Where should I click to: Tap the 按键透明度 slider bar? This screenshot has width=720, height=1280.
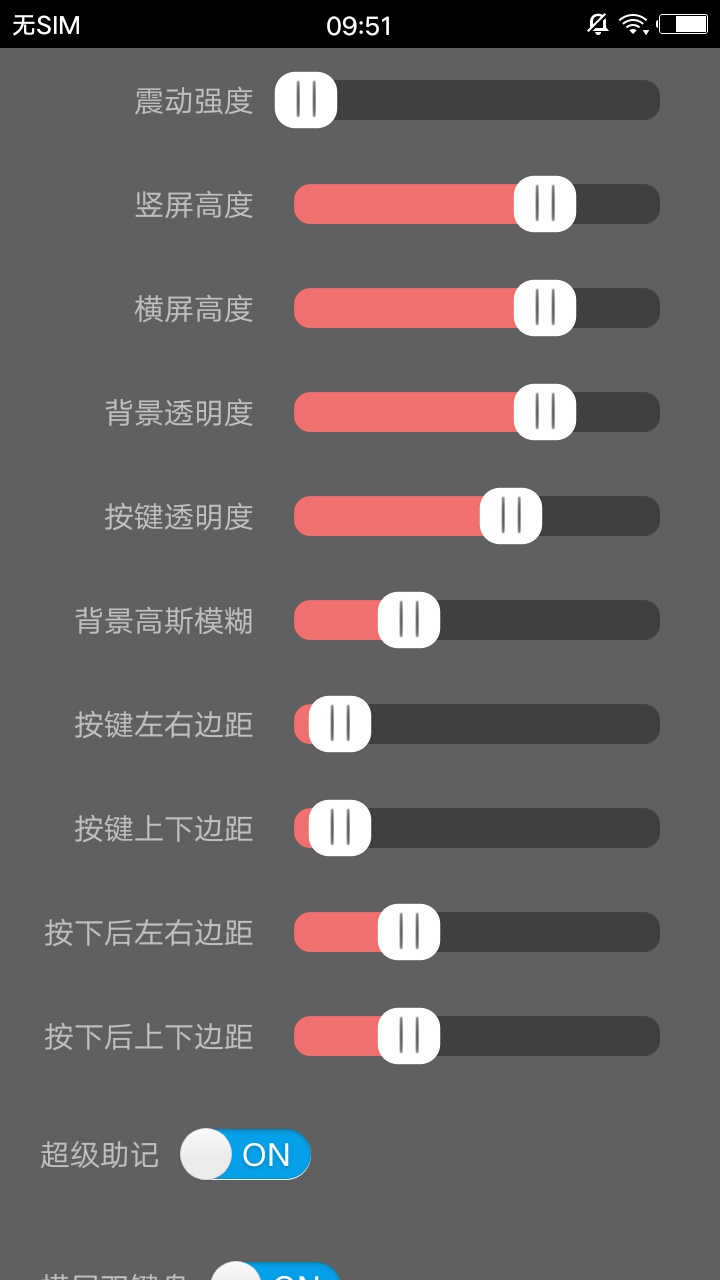(476, 516)
